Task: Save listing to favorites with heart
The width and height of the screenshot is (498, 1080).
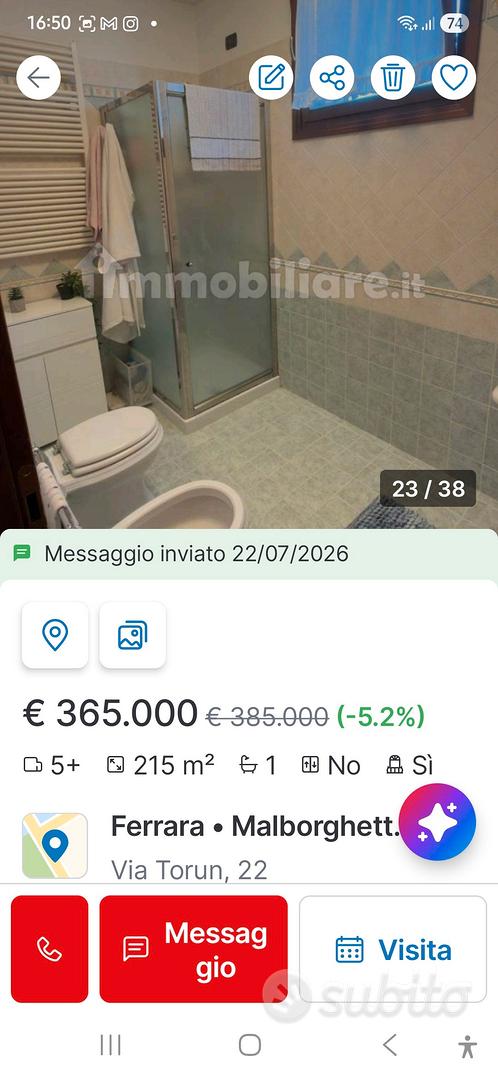Action: pyautogui.click(x=454, y=77)
